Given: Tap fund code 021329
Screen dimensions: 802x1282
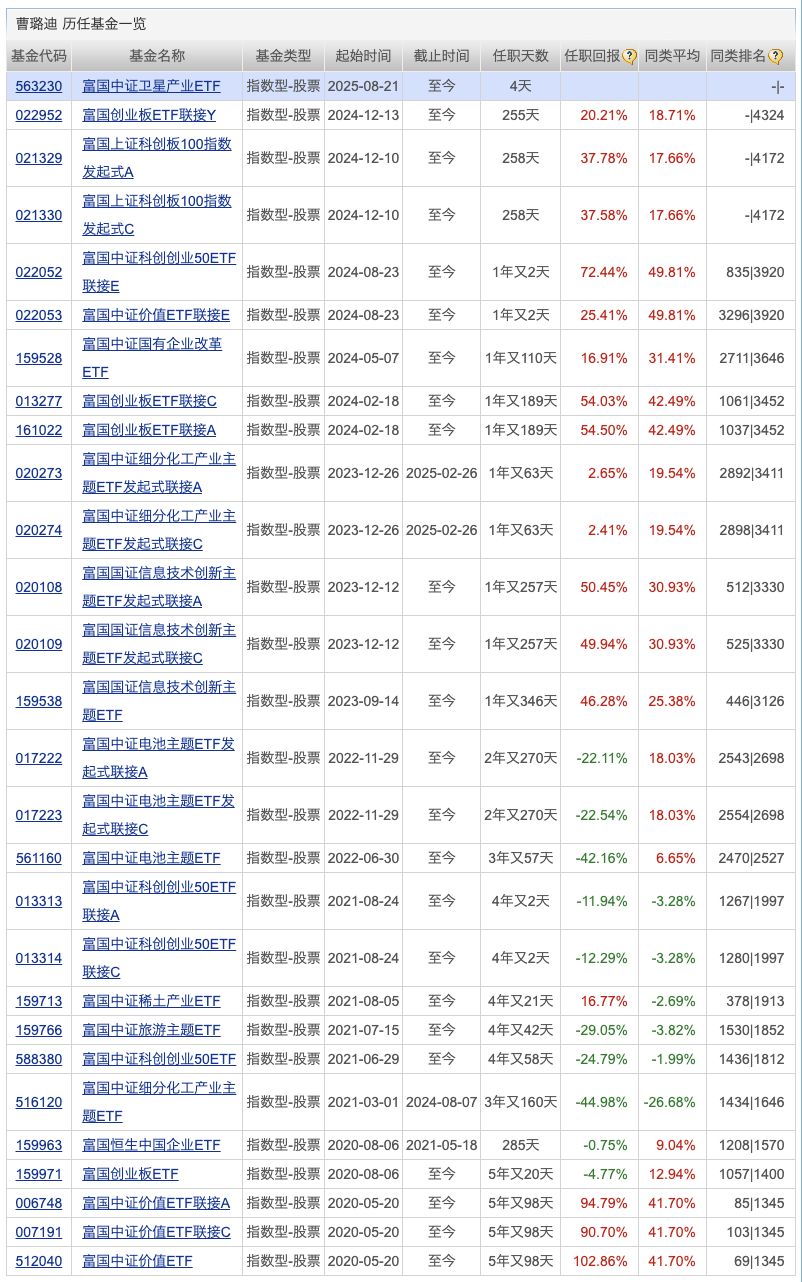Looking at the screenshot, I should pyautogui.click(x=39, y=158).
